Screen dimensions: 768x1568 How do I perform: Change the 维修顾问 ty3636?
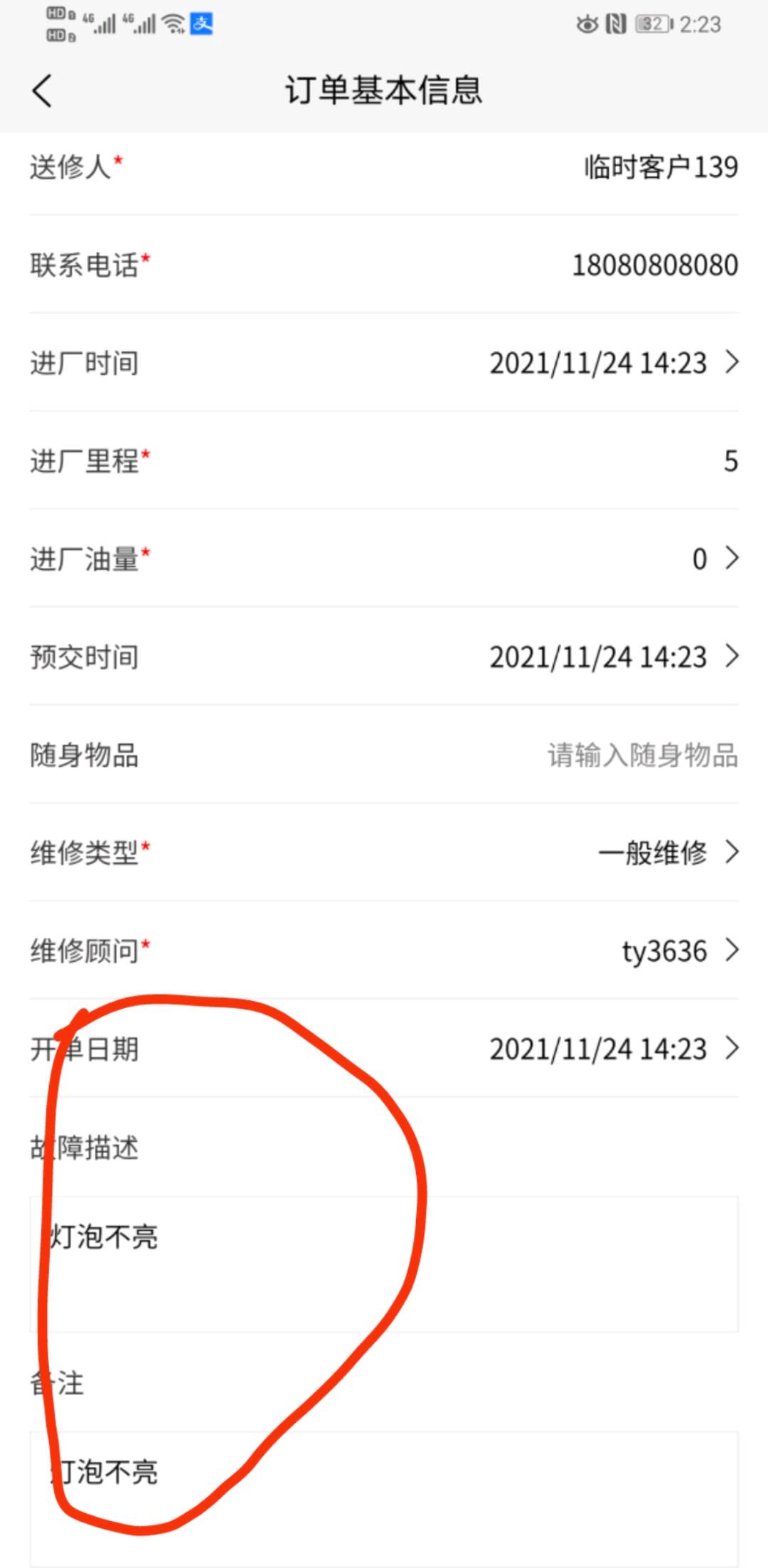pos(678,950)
